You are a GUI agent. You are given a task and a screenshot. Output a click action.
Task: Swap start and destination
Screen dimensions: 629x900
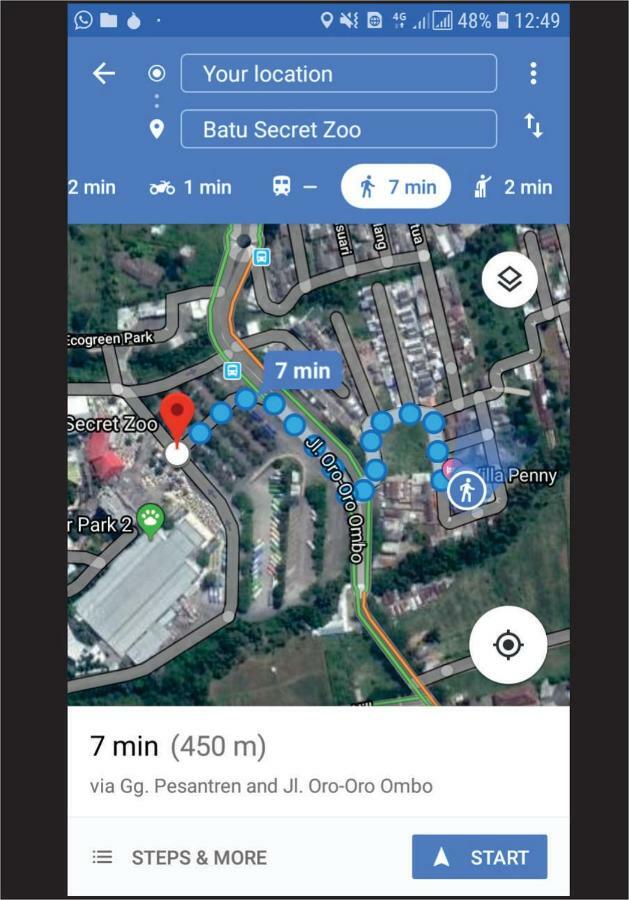point(533,126)
